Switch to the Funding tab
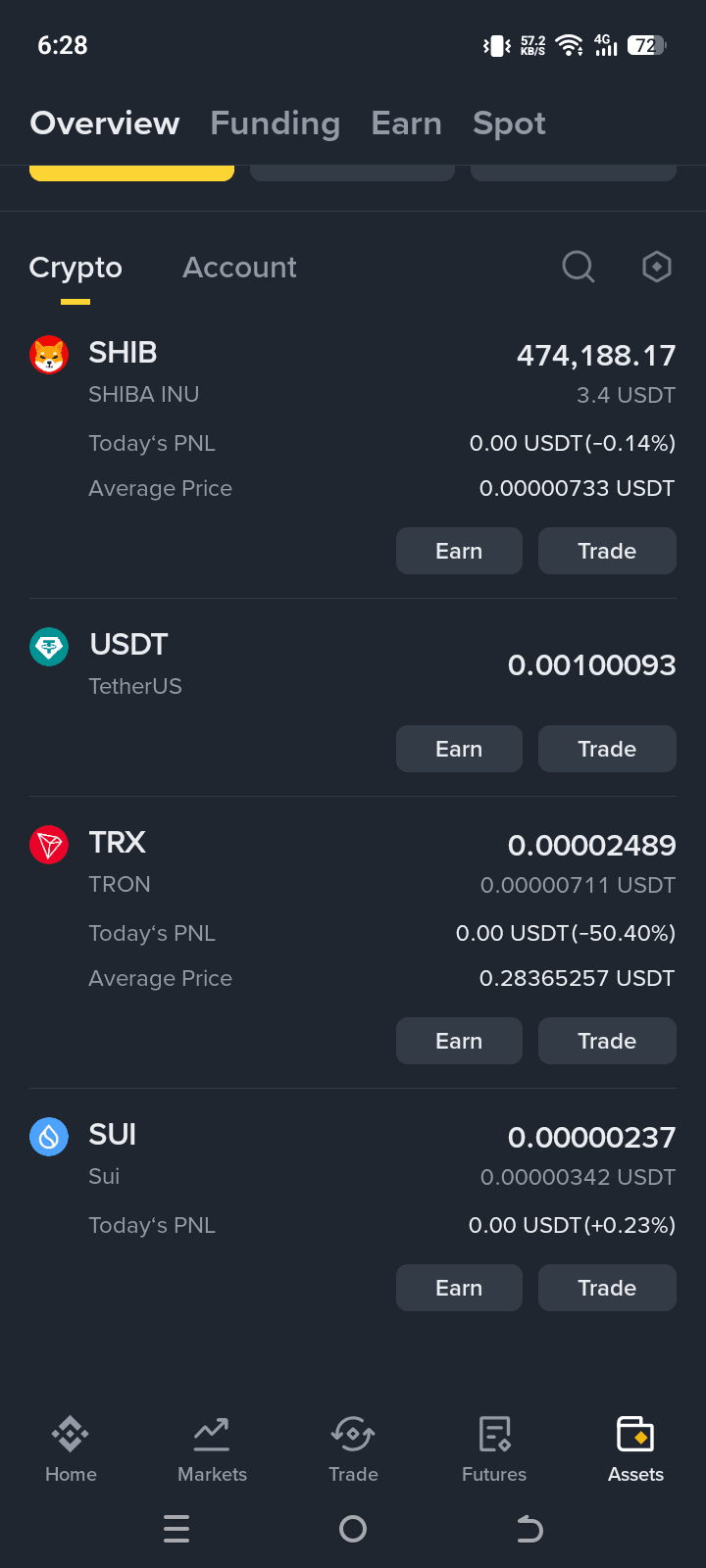The image size is (706, 1568). [275, 123]
